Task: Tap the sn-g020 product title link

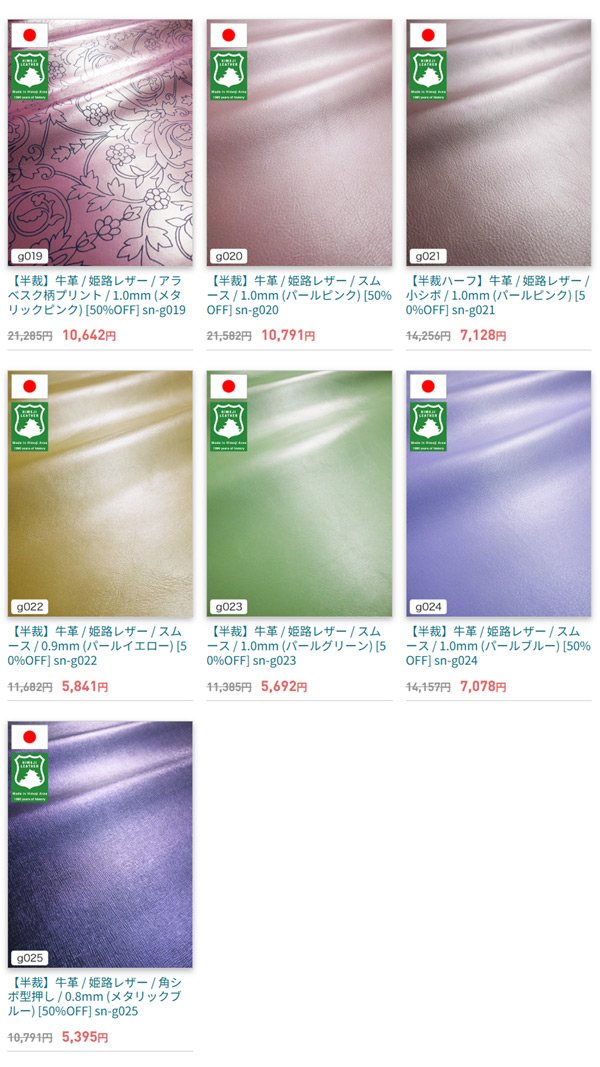Action: click(299, 296)
